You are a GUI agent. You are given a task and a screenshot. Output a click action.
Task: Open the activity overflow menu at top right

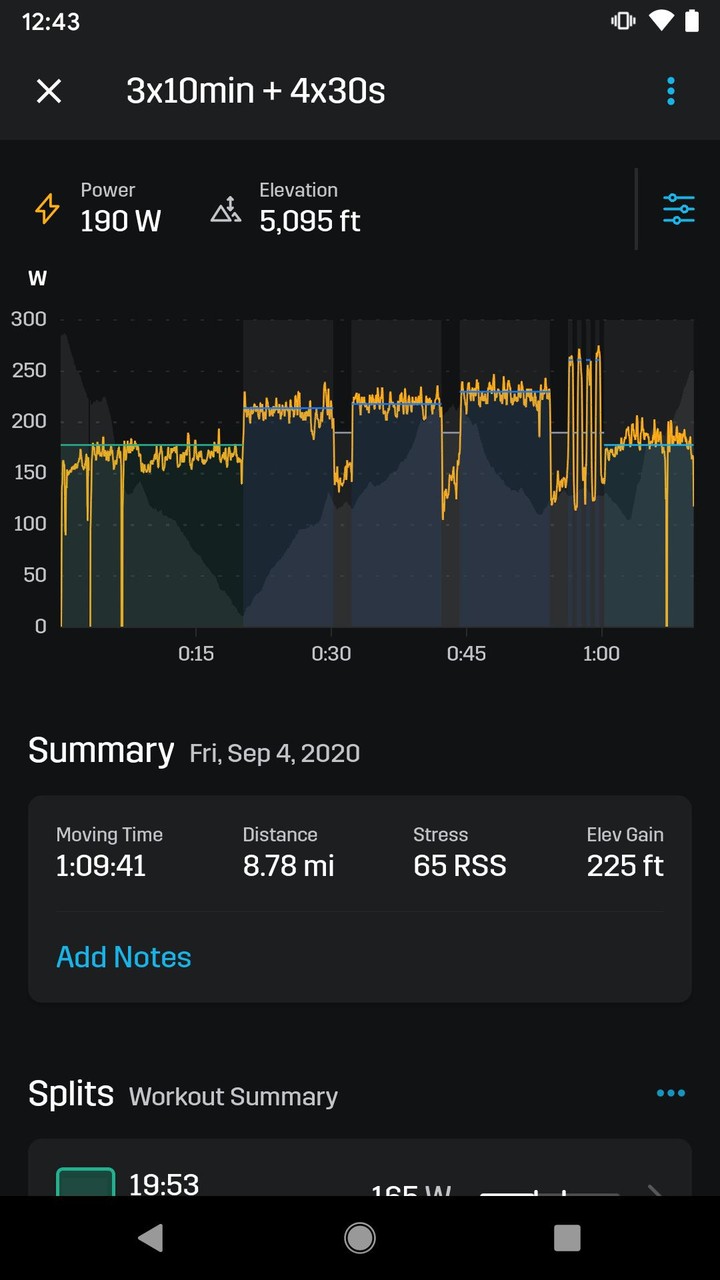pos(671,90)
